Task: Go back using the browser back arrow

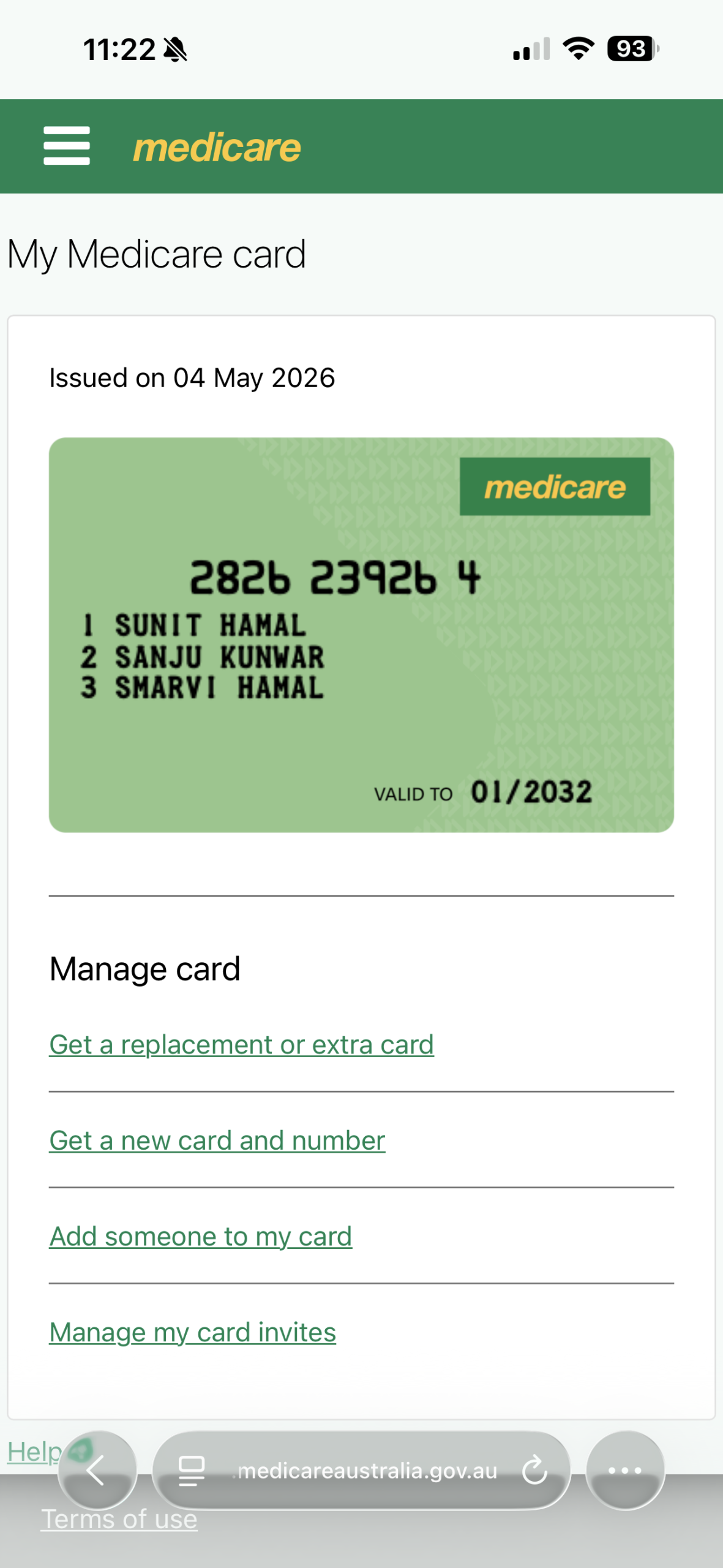Action: [x=97, y=1471]
